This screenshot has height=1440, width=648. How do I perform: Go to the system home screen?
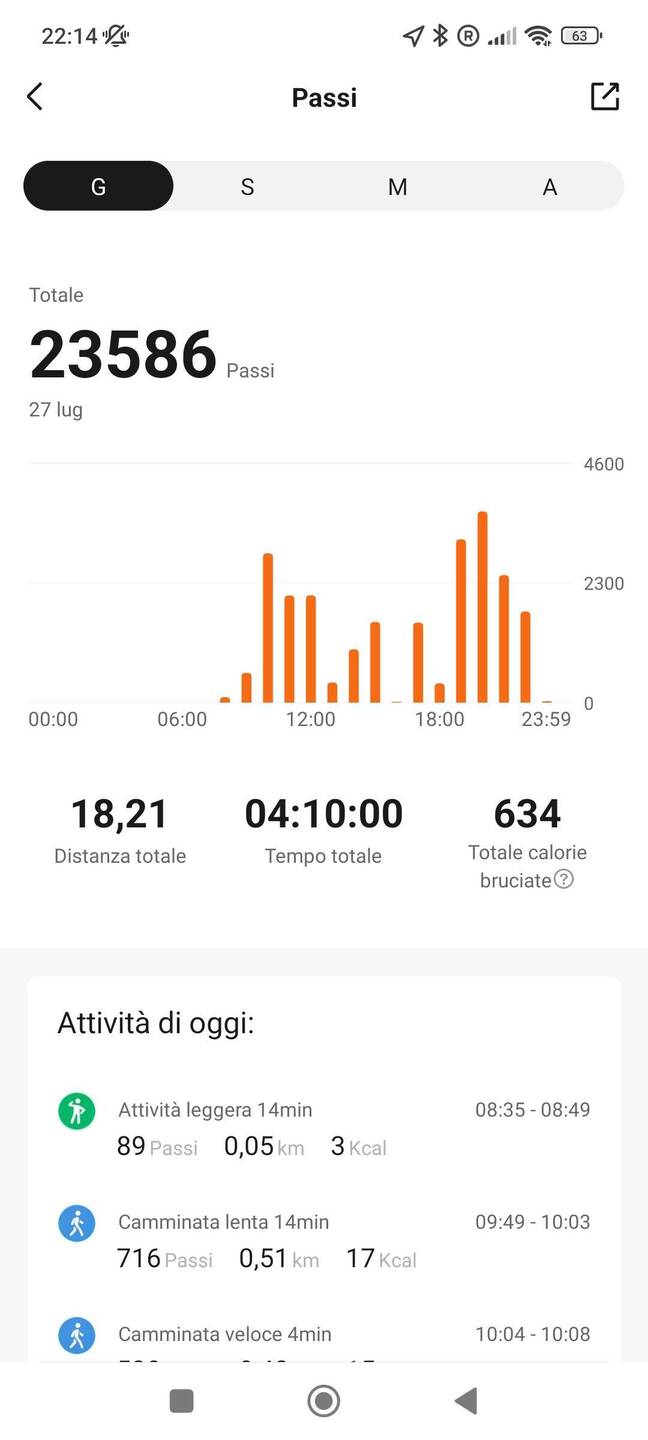pos(324,1401)
